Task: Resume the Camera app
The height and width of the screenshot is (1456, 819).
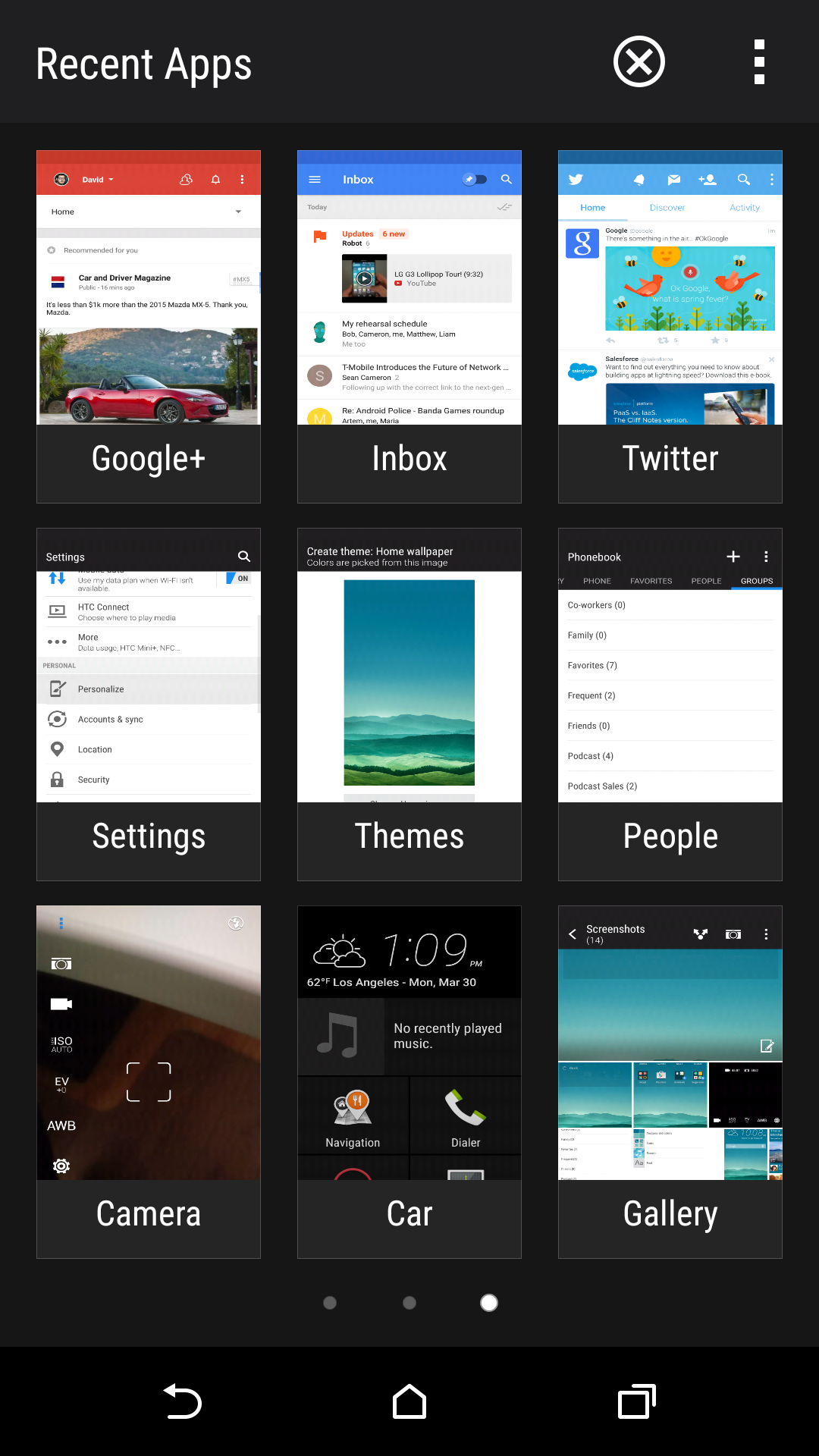Action: coord(149,1081)
